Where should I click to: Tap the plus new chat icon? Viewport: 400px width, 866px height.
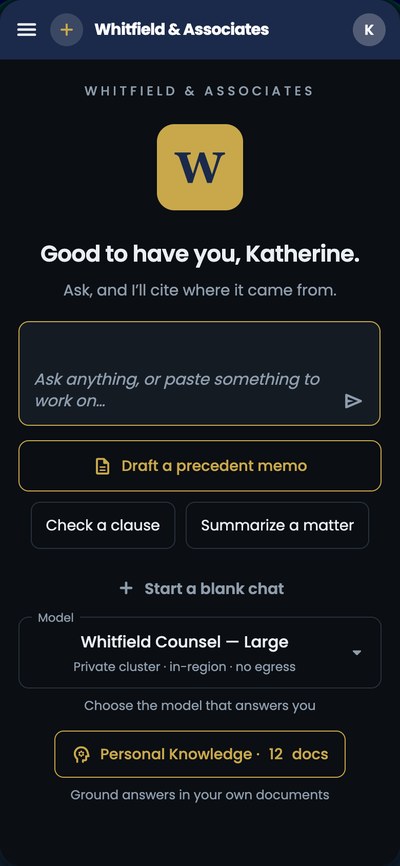coord(66,30)
